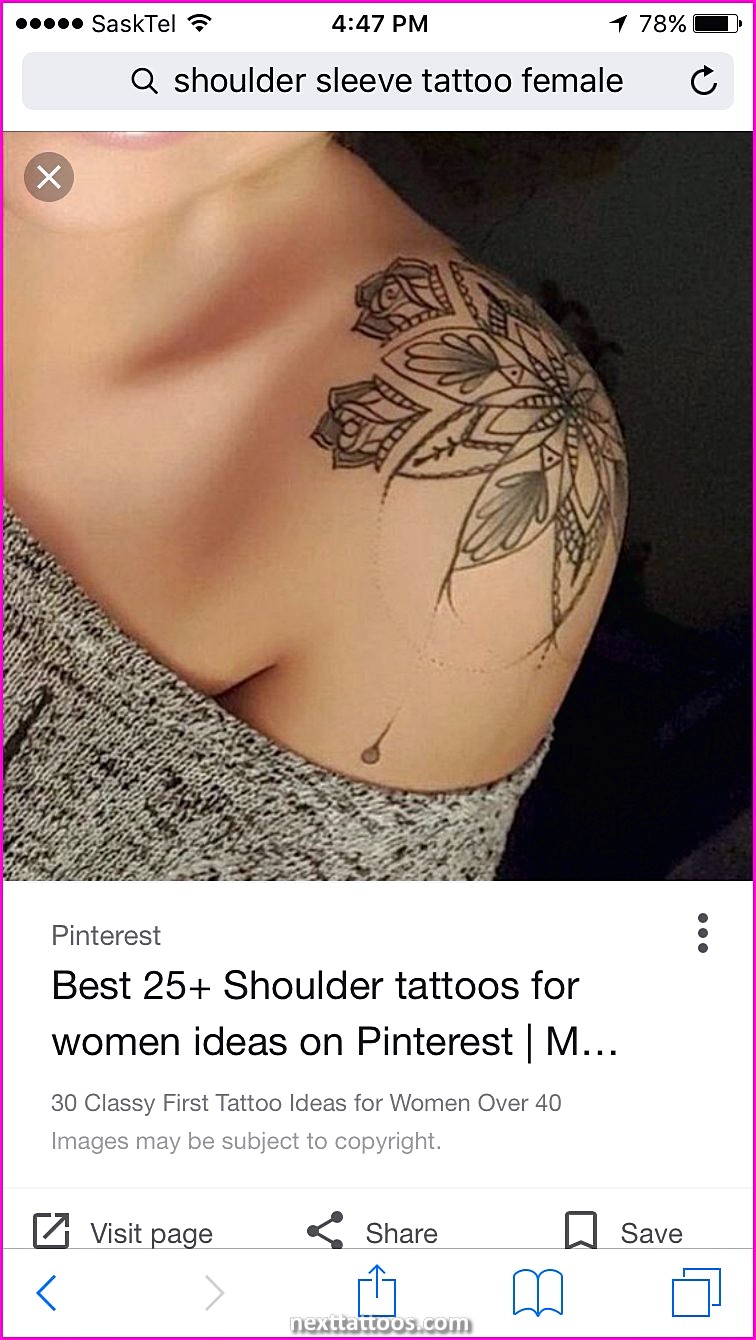Go back in Safari
This screenshot has height=1340, width=756.
pos(46,1293)
